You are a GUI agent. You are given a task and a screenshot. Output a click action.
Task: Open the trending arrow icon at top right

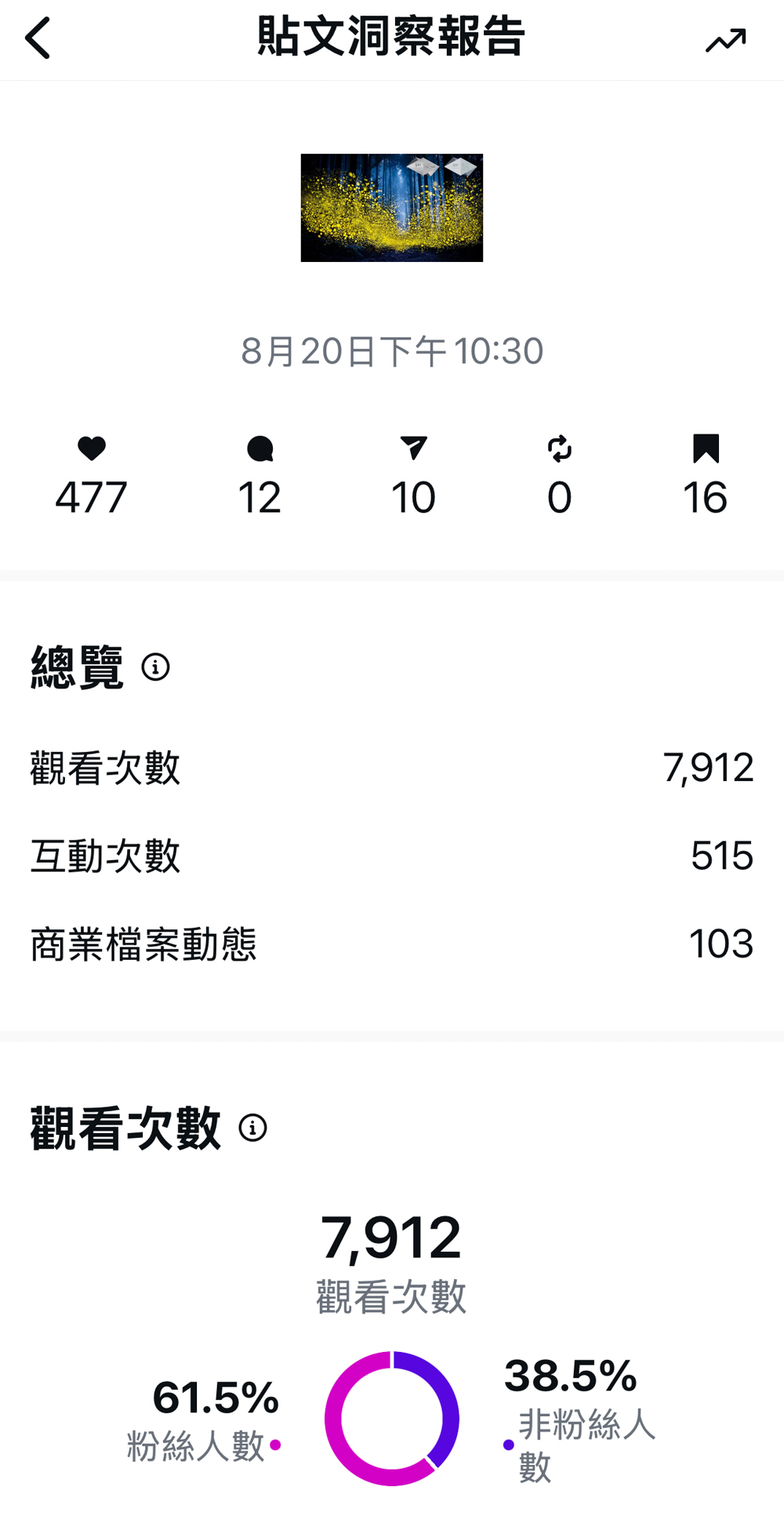point(725,40)
